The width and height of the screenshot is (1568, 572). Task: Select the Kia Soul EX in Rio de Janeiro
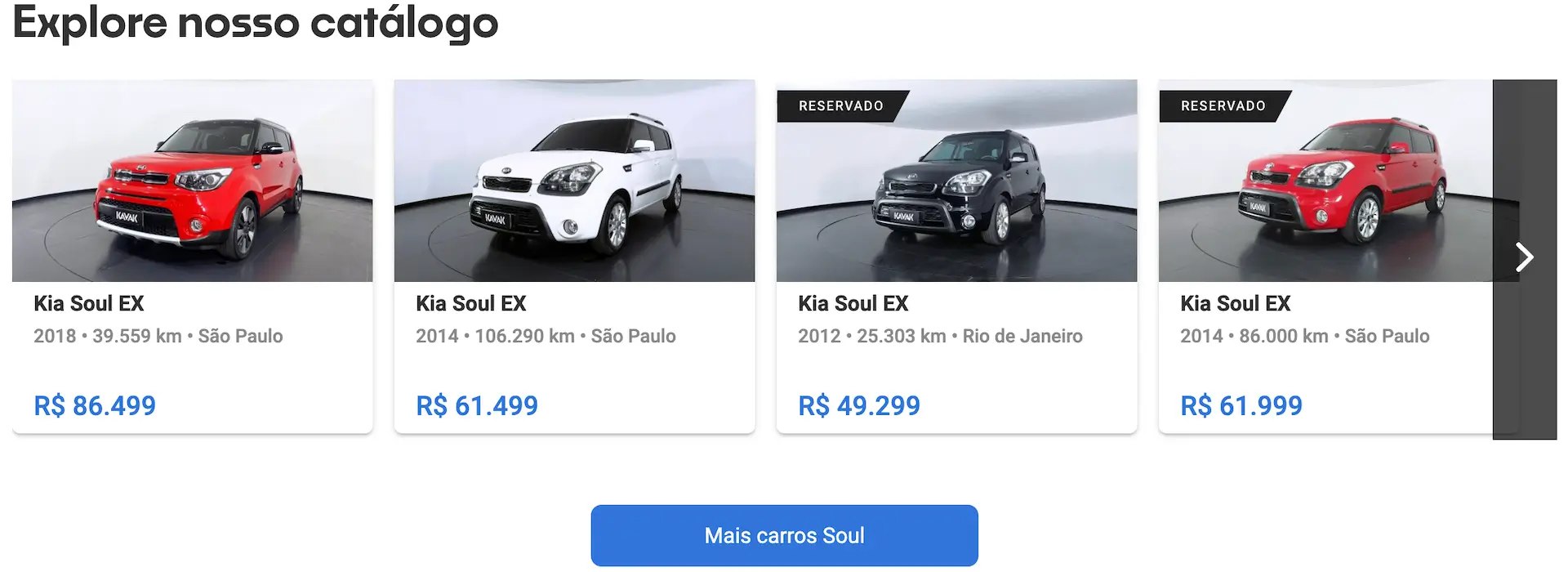(956, 256)
